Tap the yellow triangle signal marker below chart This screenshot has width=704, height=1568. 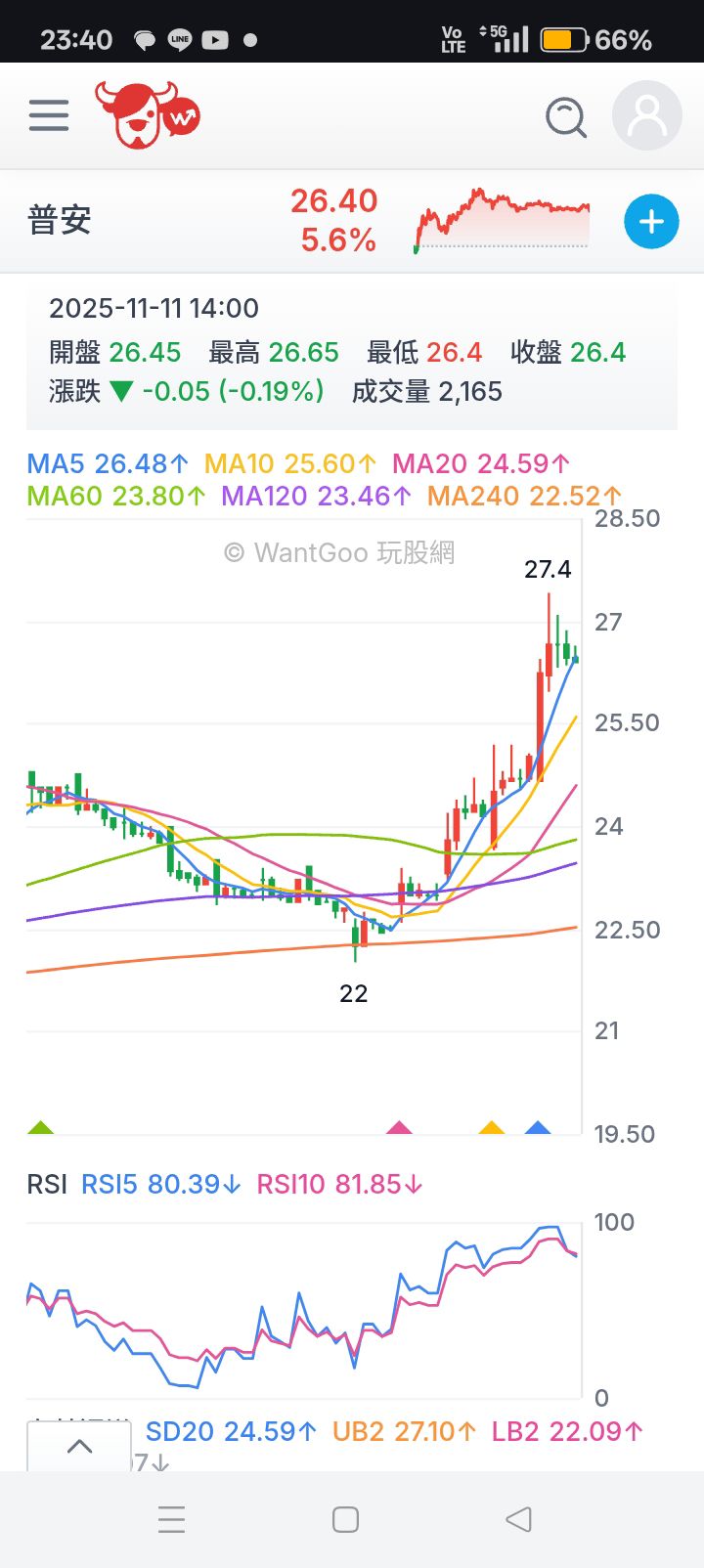pyautogui.click(x=493, y=1126)
